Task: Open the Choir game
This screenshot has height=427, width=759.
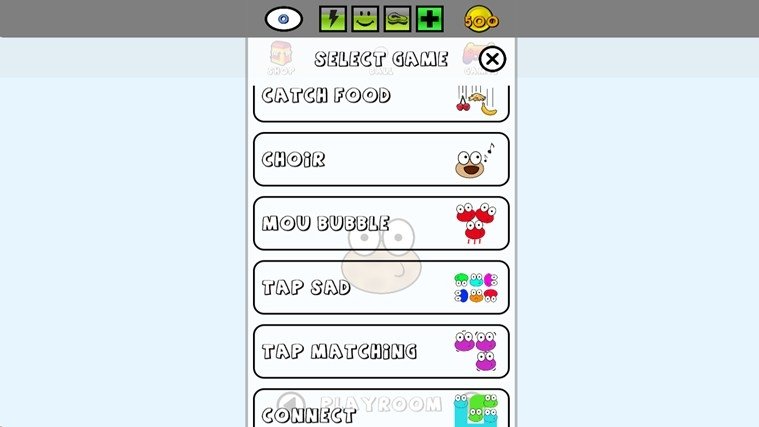Action: (x=380, y=160)
